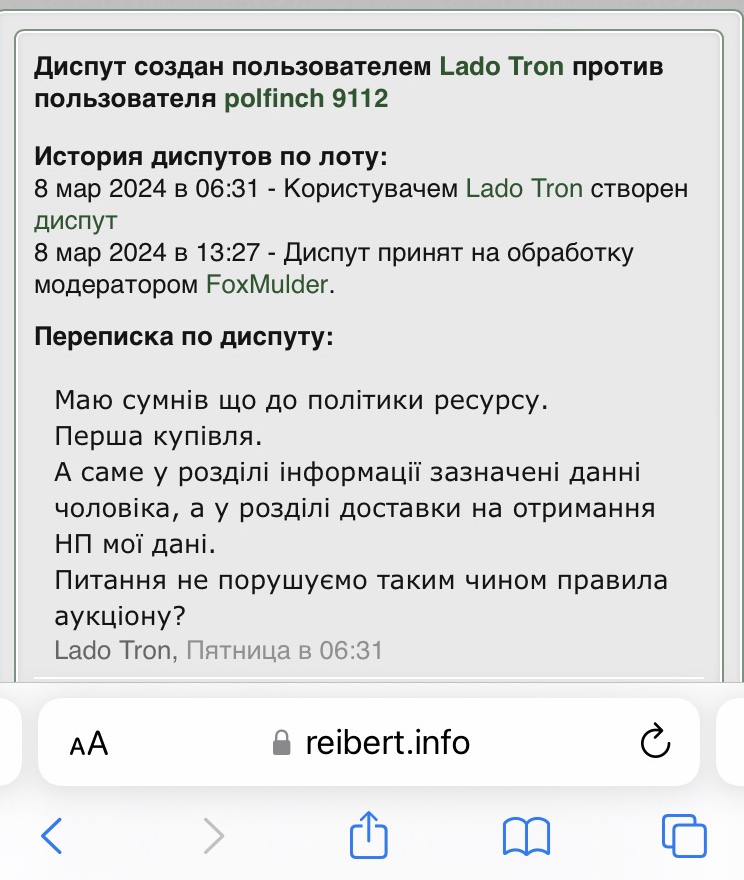Open moderator FoxMulder's profile link

coord(266,285)
